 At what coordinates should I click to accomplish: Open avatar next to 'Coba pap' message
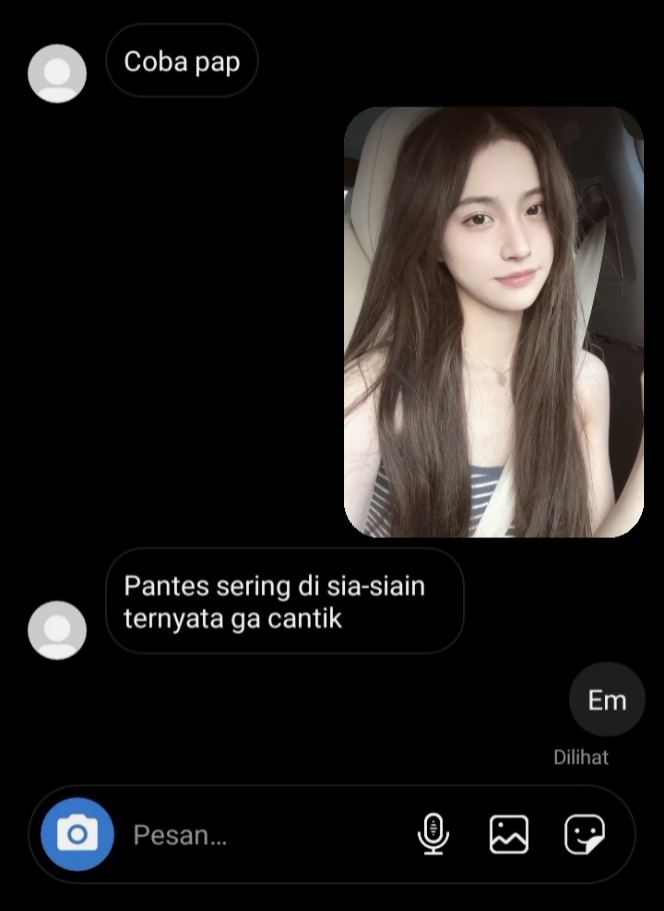57,73
